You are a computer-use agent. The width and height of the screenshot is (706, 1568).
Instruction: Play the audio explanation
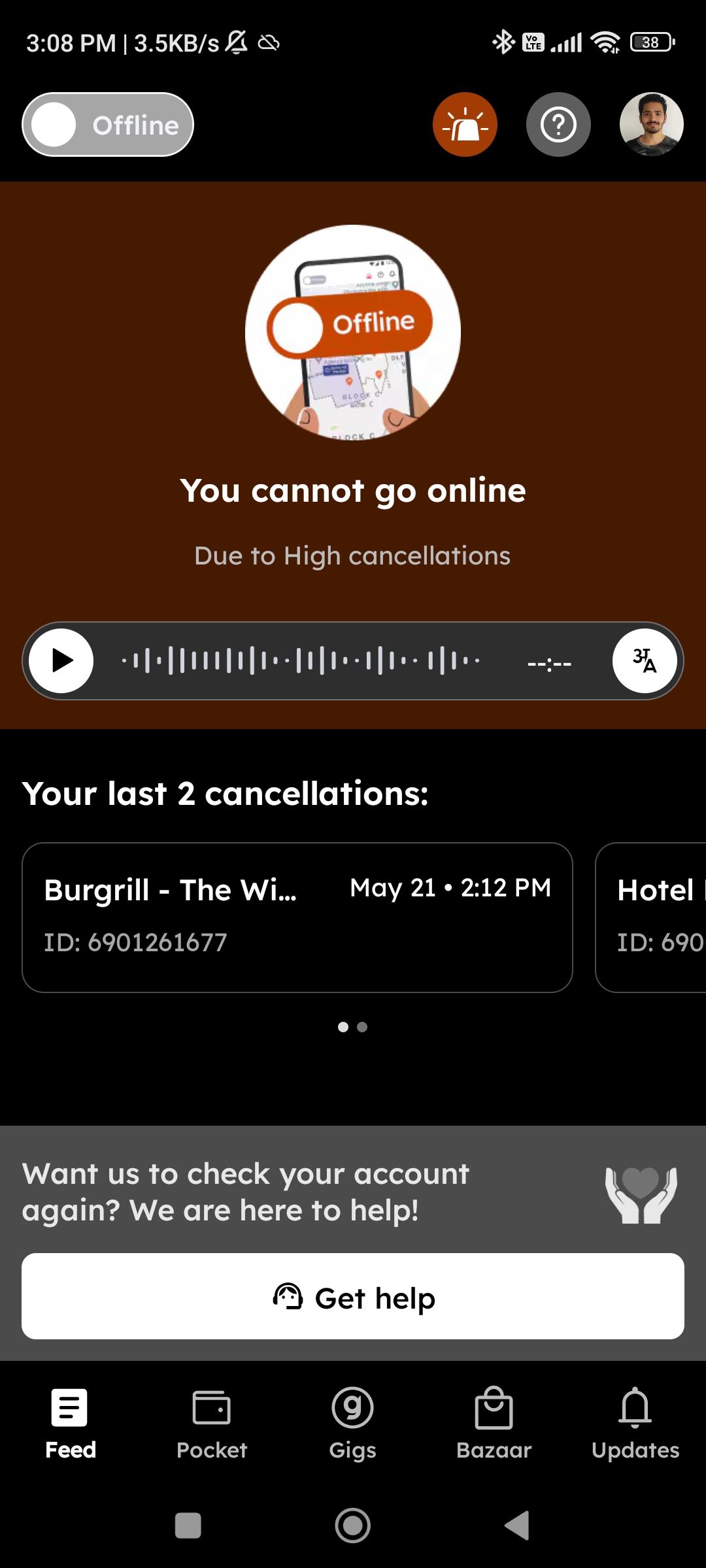[x=61, y=661]
